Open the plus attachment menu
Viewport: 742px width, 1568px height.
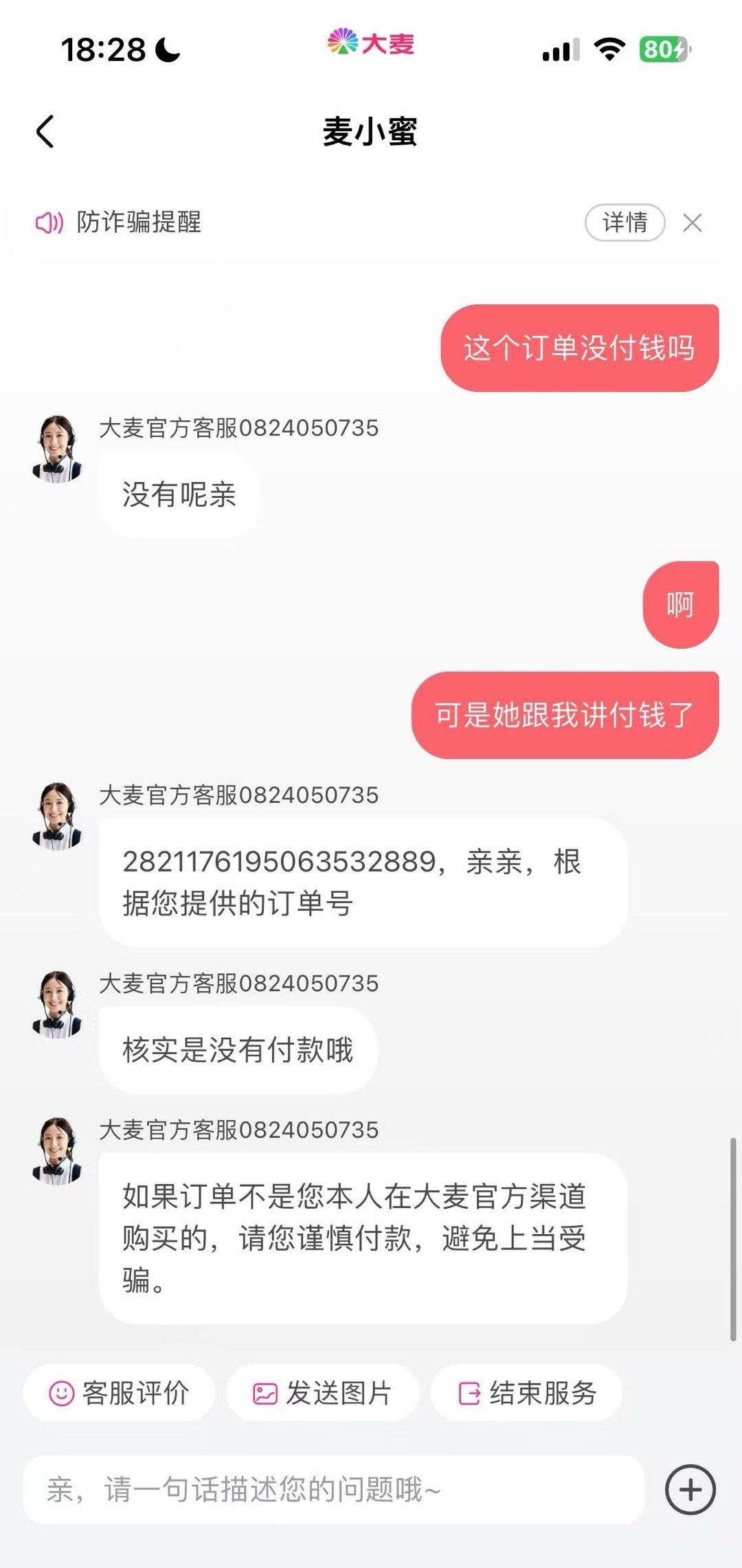click(x=690, y=1489)
